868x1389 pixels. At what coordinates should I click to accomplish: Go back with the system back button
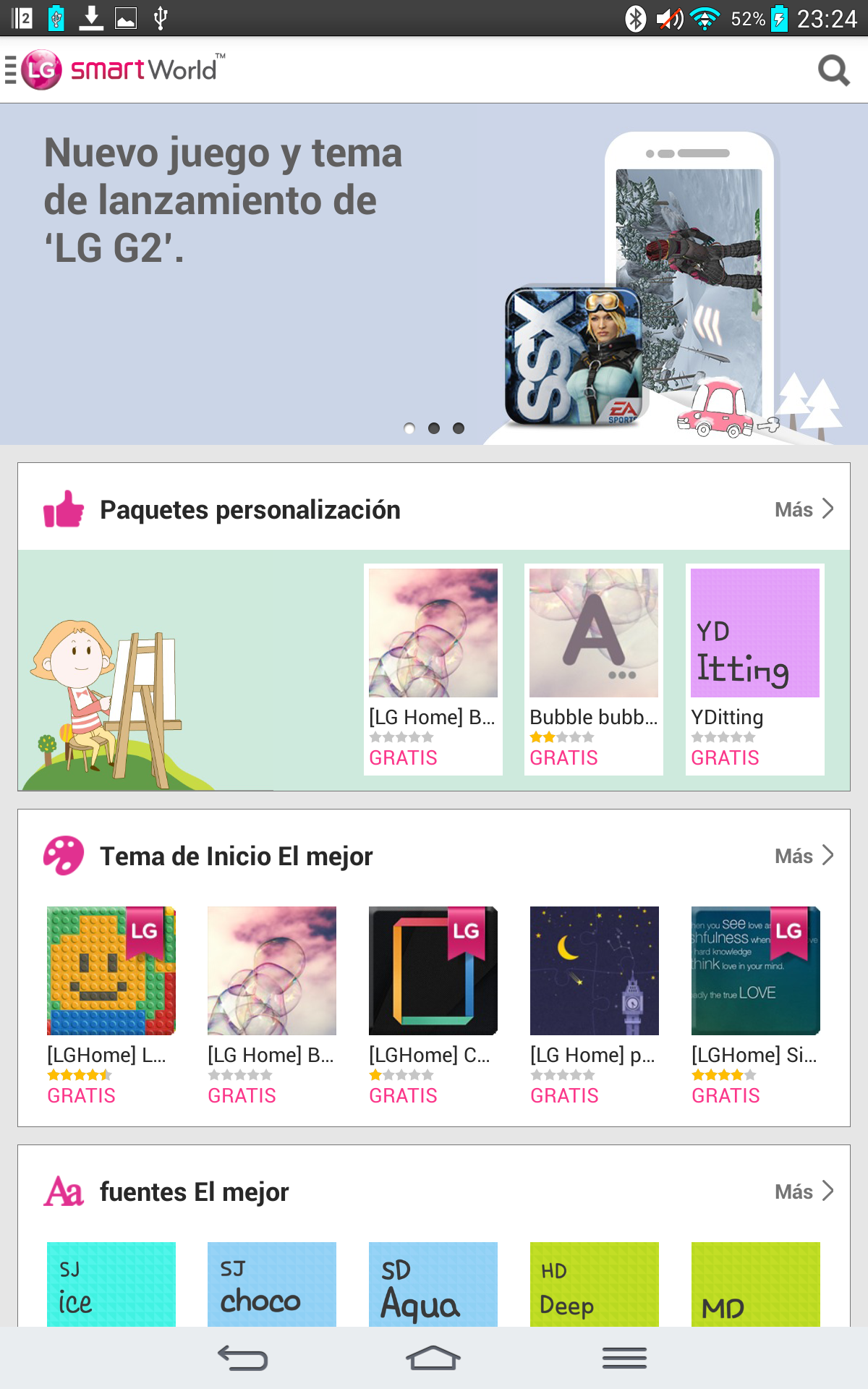tap(243, 1358)
